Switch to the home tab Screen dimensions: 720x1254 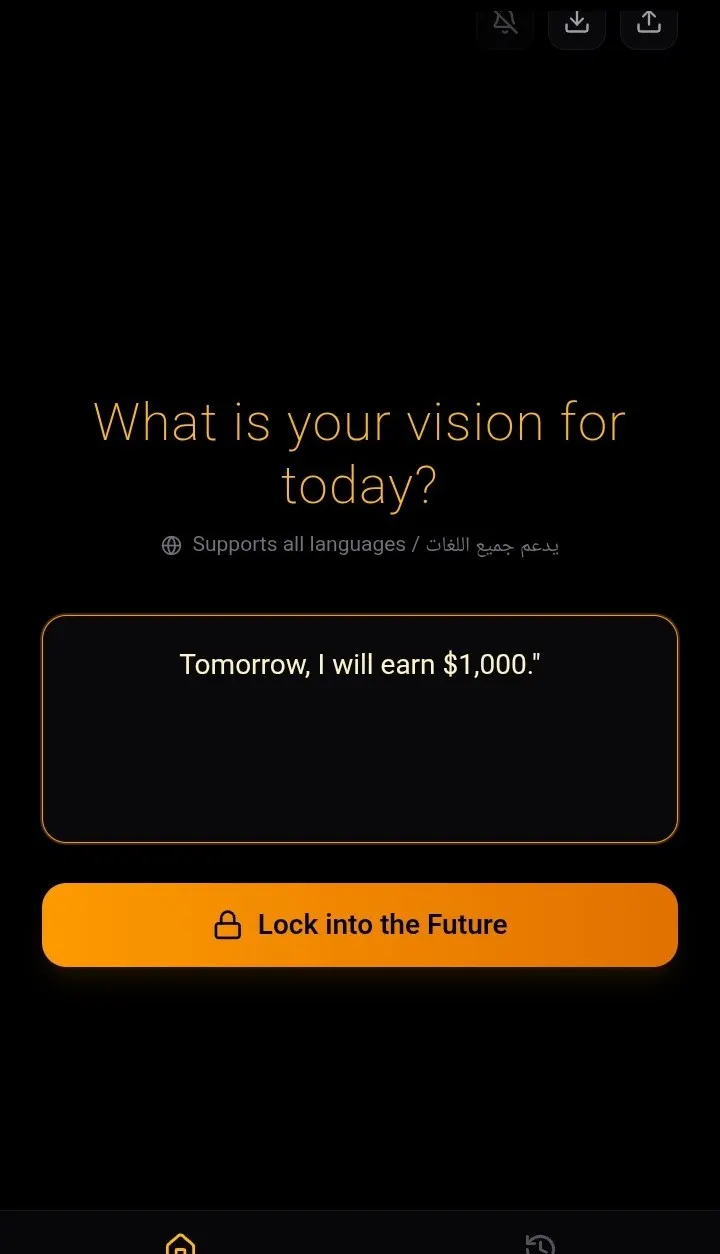pos(180,1243)
